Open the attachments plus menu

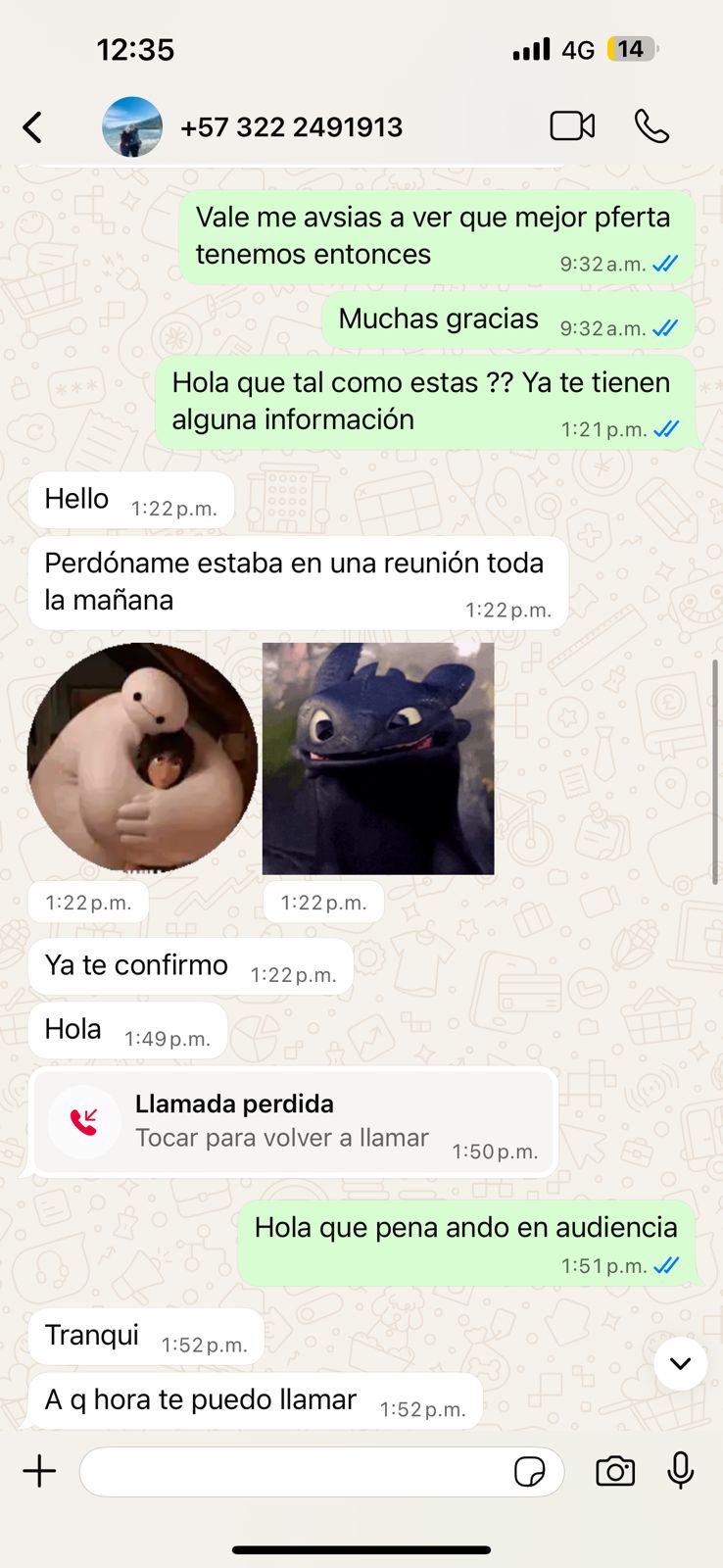(x=40, y=1471)
